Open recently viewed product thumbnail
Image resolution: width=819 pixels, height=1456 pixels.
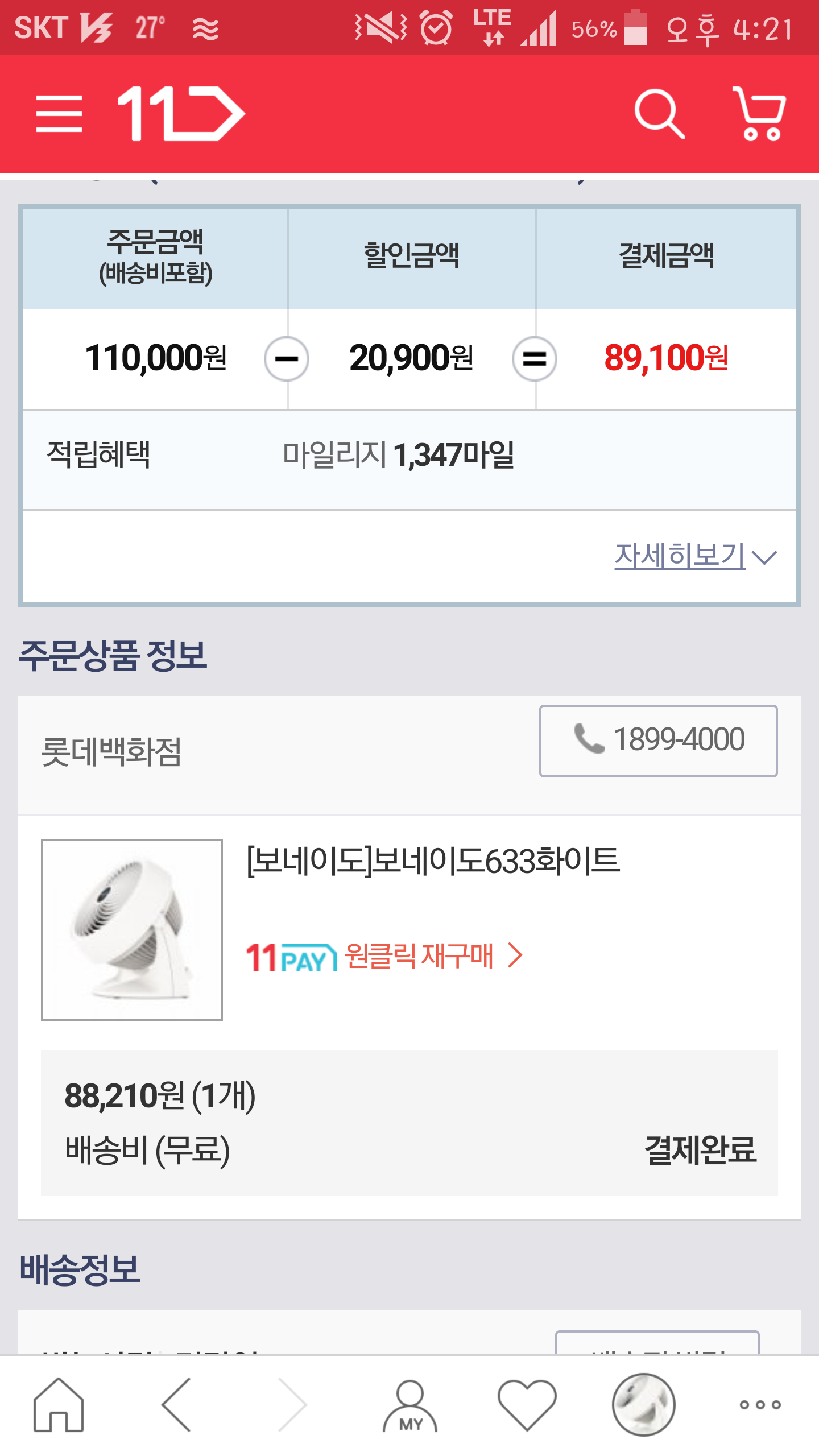(x=643, y=1405)
